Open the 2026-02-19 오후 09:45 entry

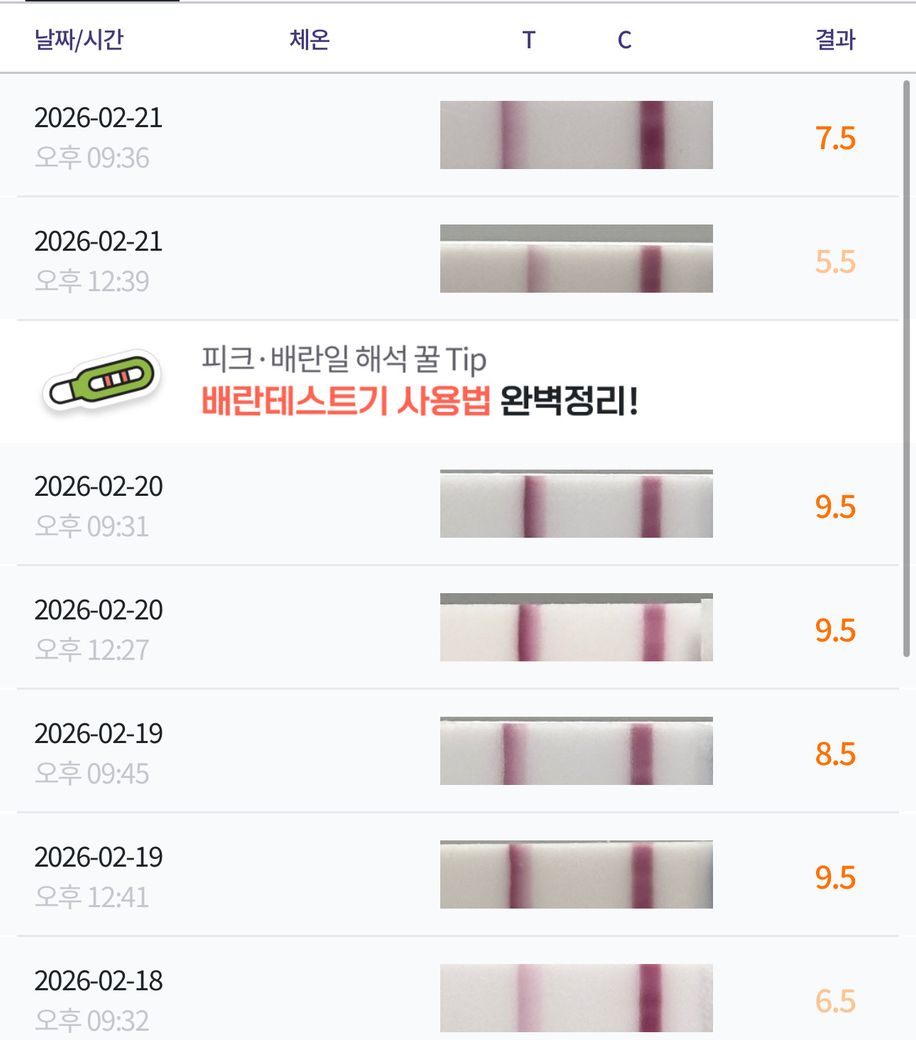click(450, 752)
